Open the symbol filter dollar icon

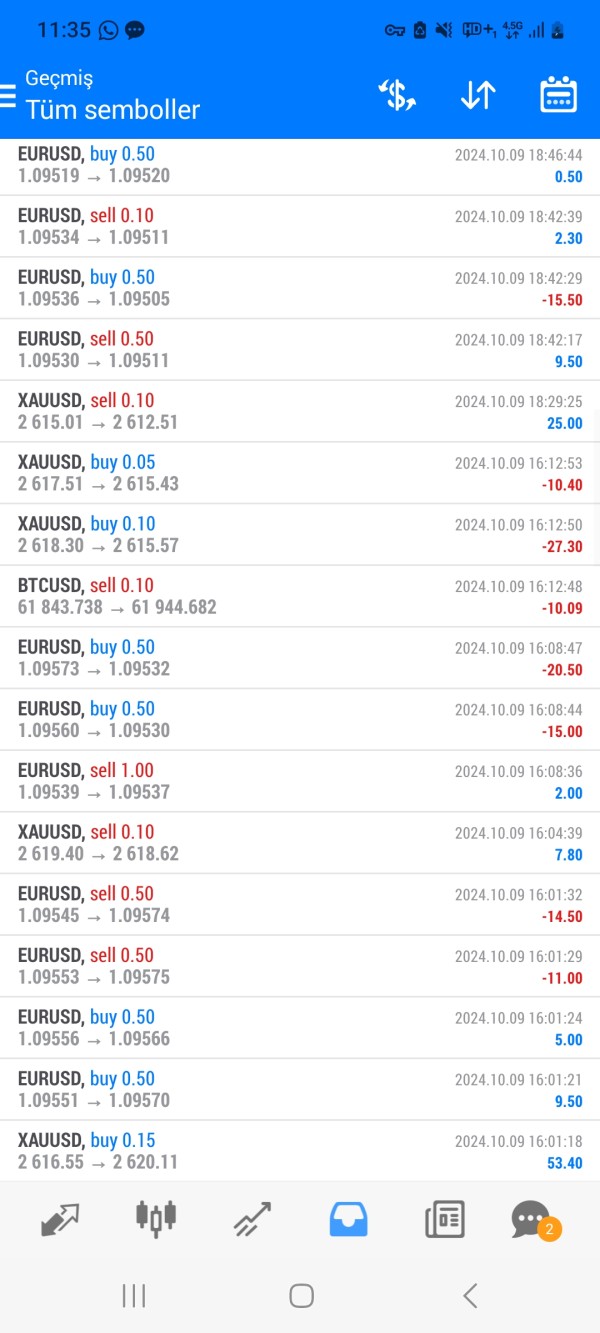click(x=396, y=96)
